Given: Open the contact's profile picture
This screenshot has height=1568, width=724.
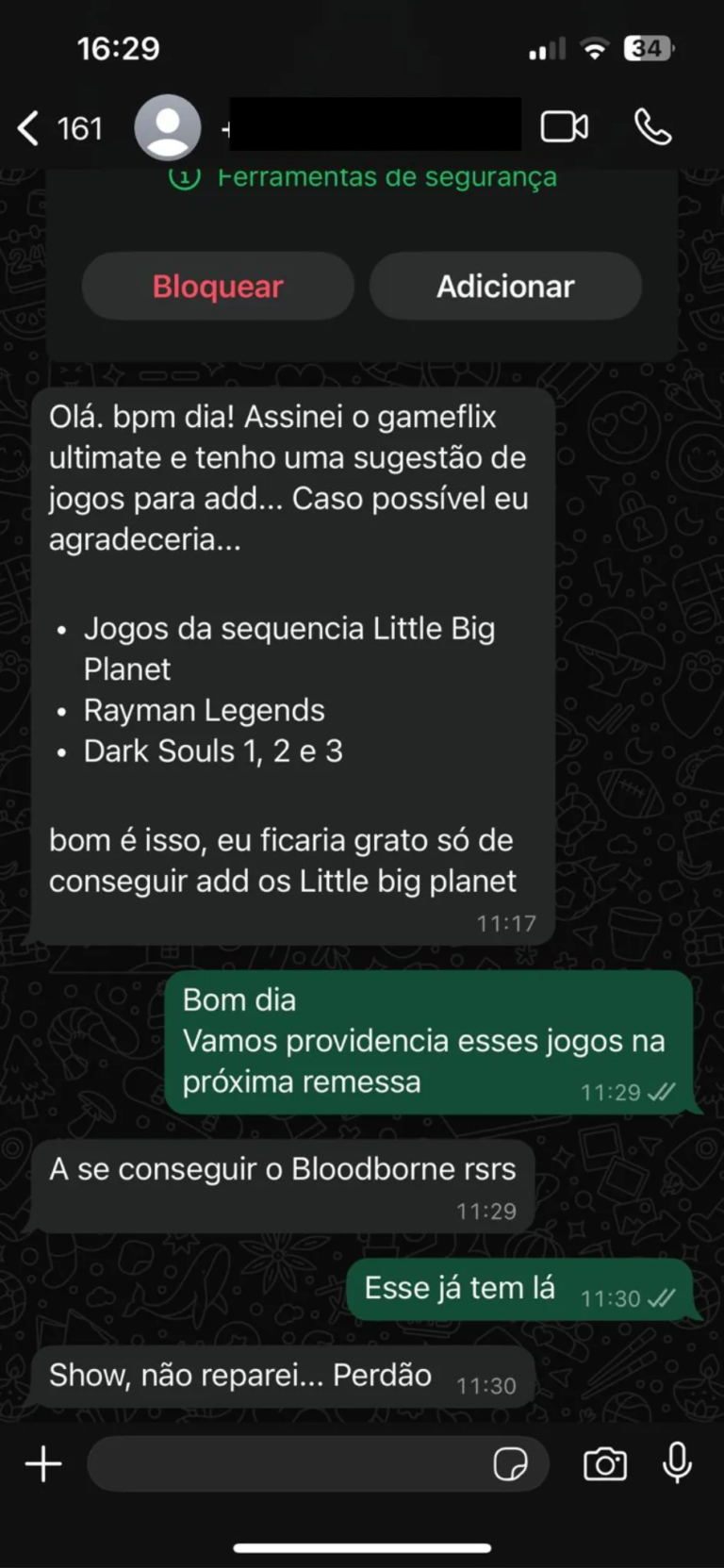Looking at the screenshot, I should [x=168, y=127].
